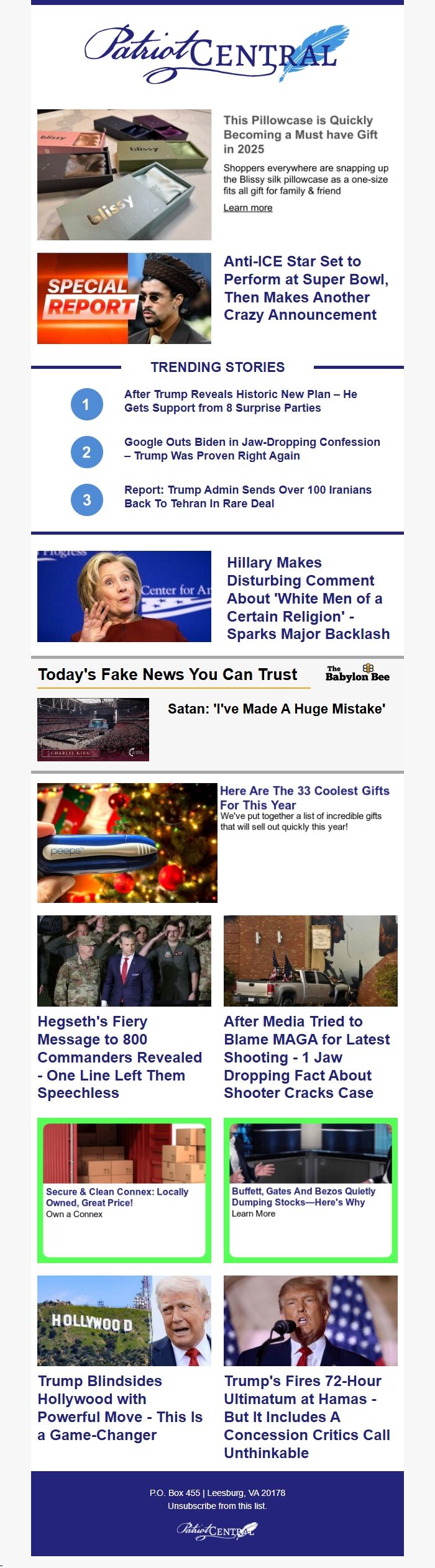Open 'Learn more' under the Blissy pillowcase ad
The height and width of the screenshot is (1568, 435).
pos(247,207)
